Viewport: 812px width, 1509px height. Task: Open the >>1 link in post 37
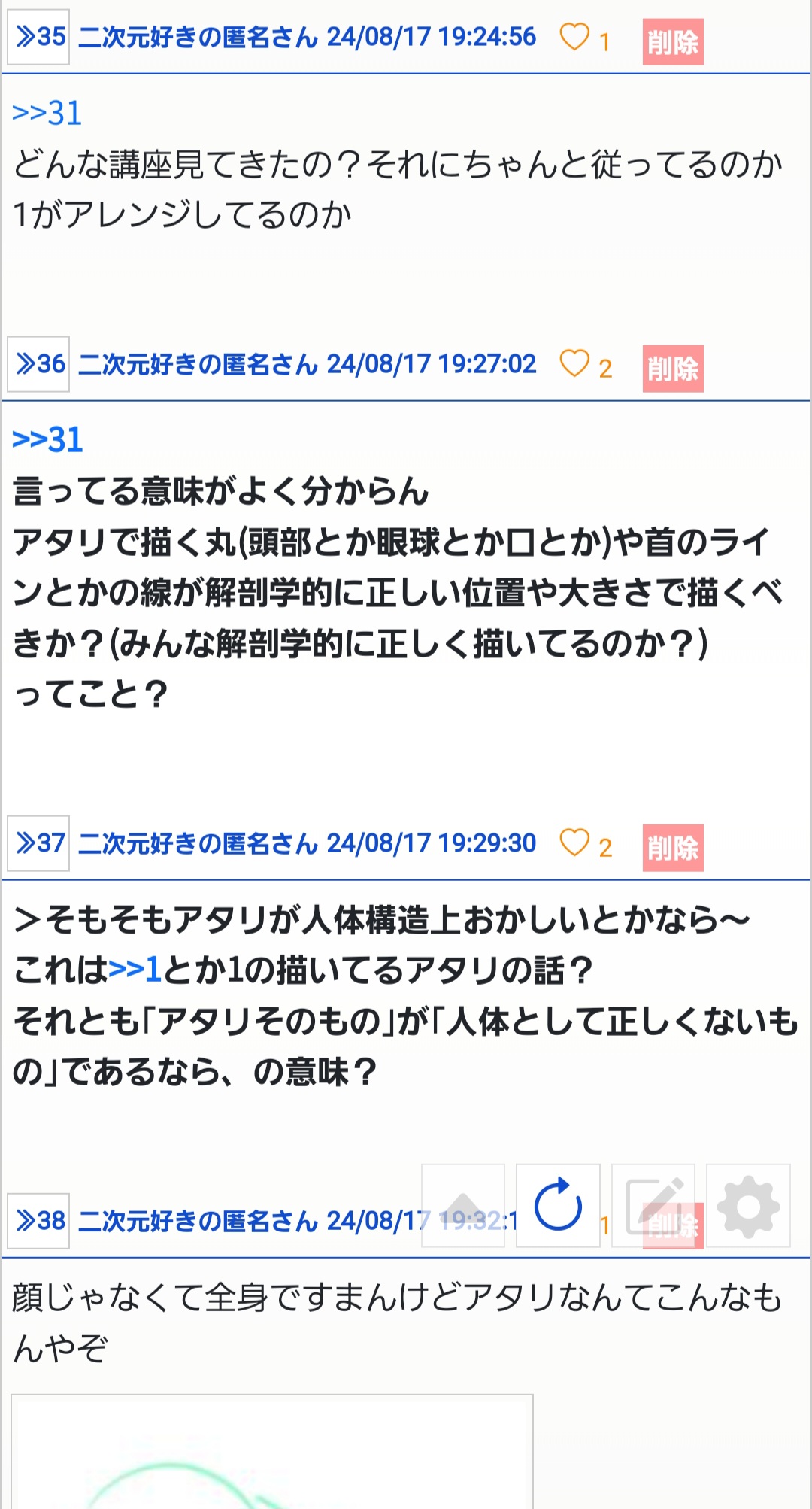135,970
